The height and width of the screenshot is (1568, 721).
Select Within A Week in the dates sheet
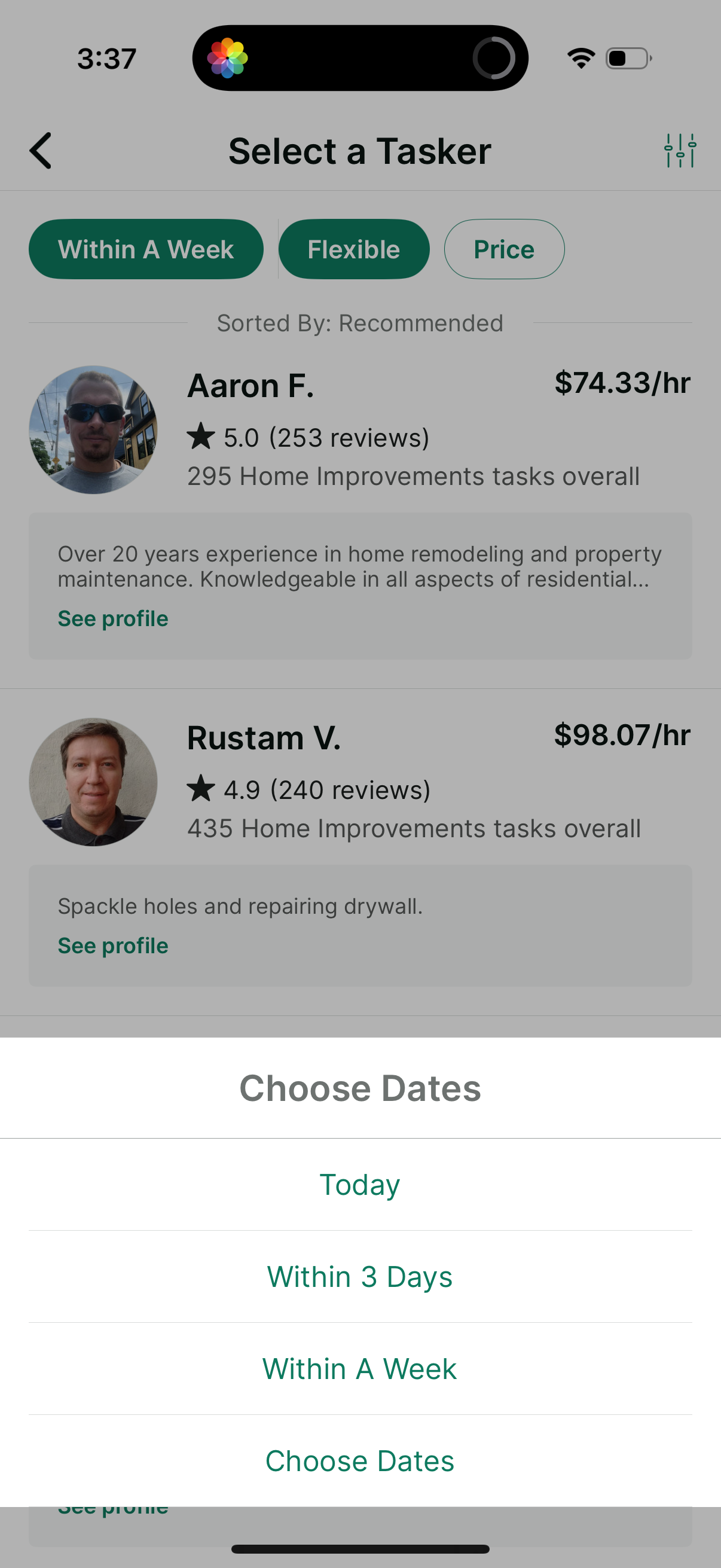click(359, 1368)
